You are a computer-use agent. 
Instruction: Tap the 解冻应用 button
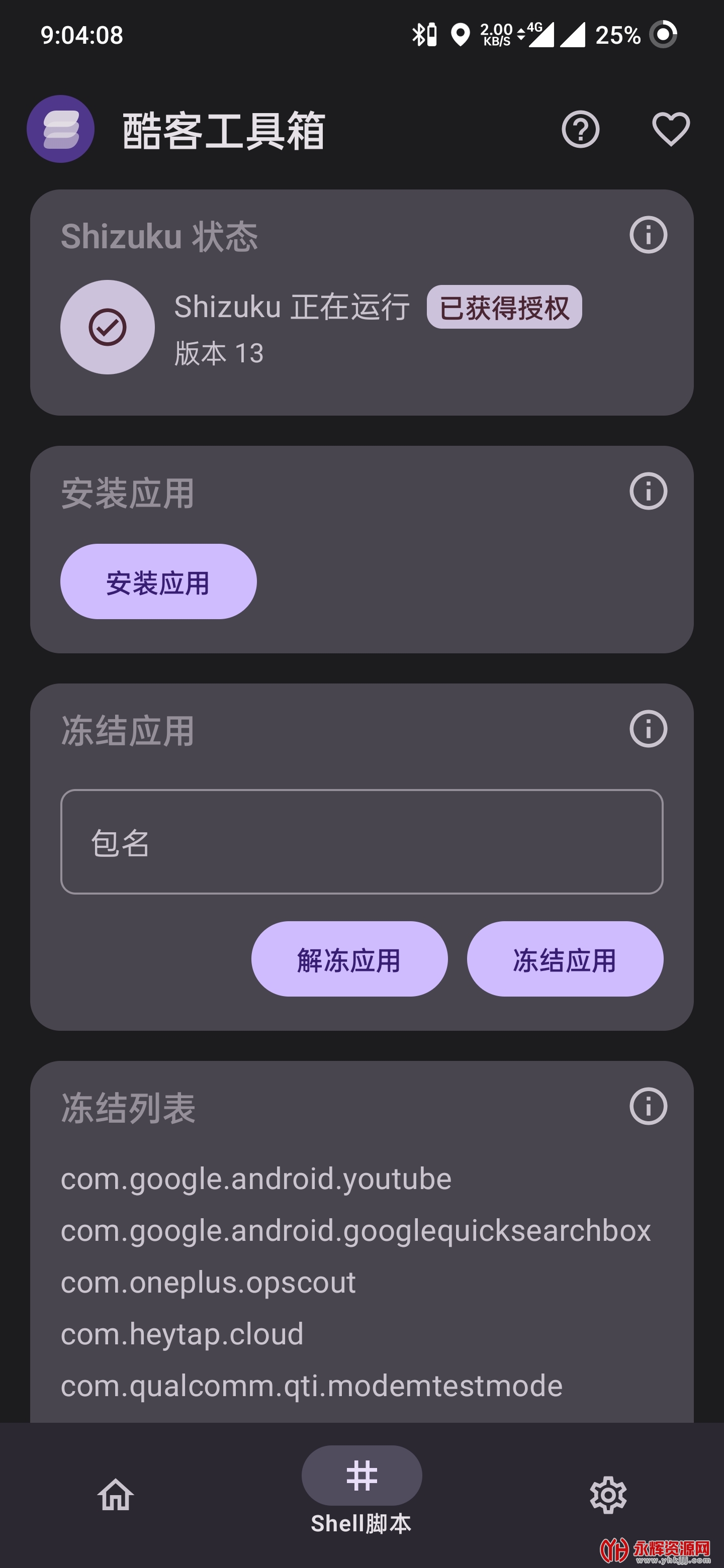tap(349, 959)
